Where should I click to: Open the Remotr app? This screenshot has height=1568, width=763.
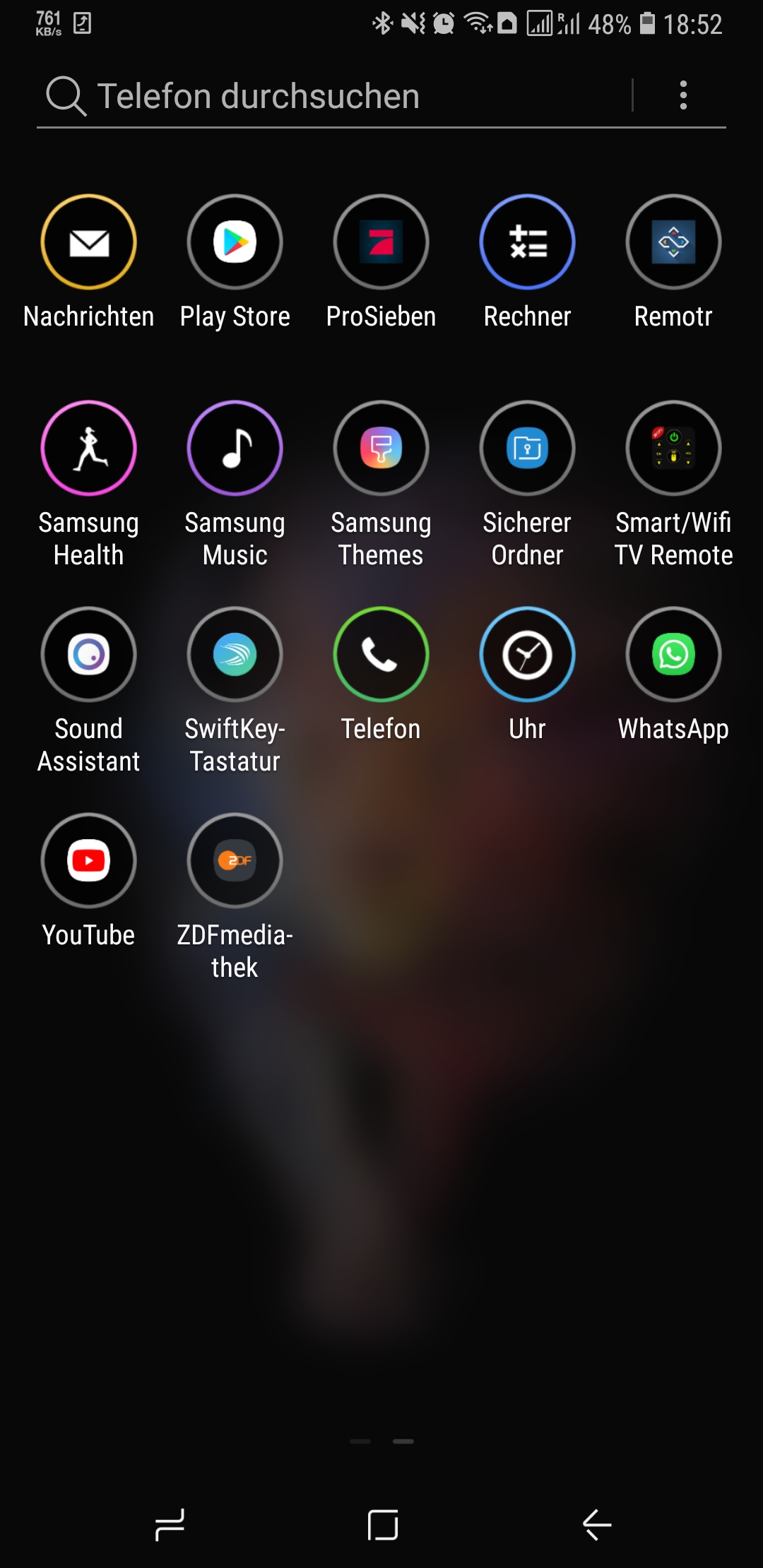(673, 242)
